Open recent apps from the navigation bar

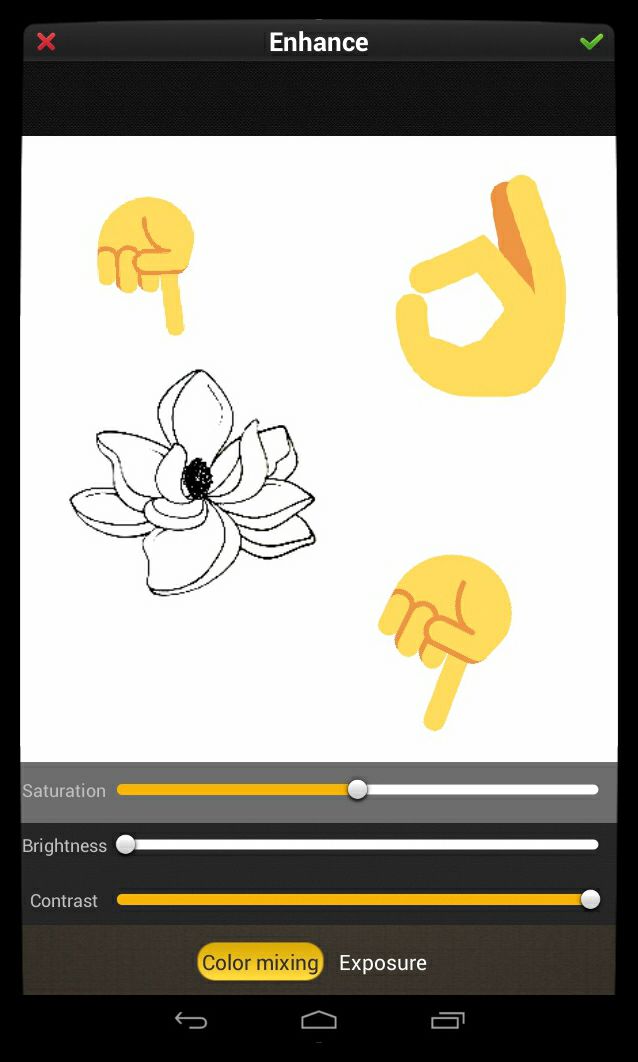click(x=448, y=1020)
